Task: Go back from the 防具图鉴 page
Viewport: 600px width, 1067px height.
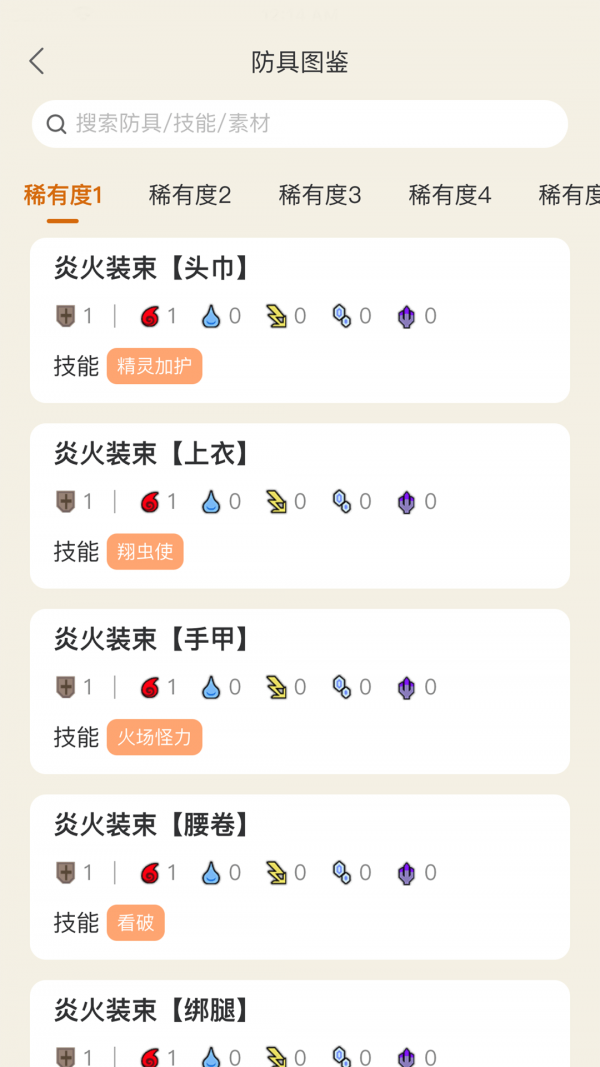Action: click(x=37, y=61)
